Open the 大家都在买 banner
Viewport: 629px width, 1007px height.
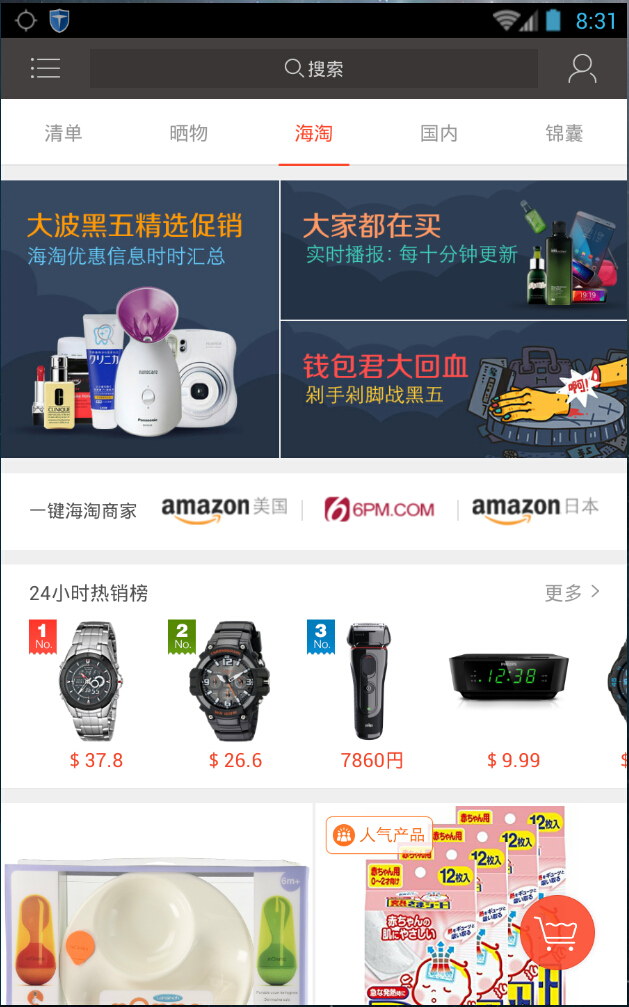click(454, 250)
